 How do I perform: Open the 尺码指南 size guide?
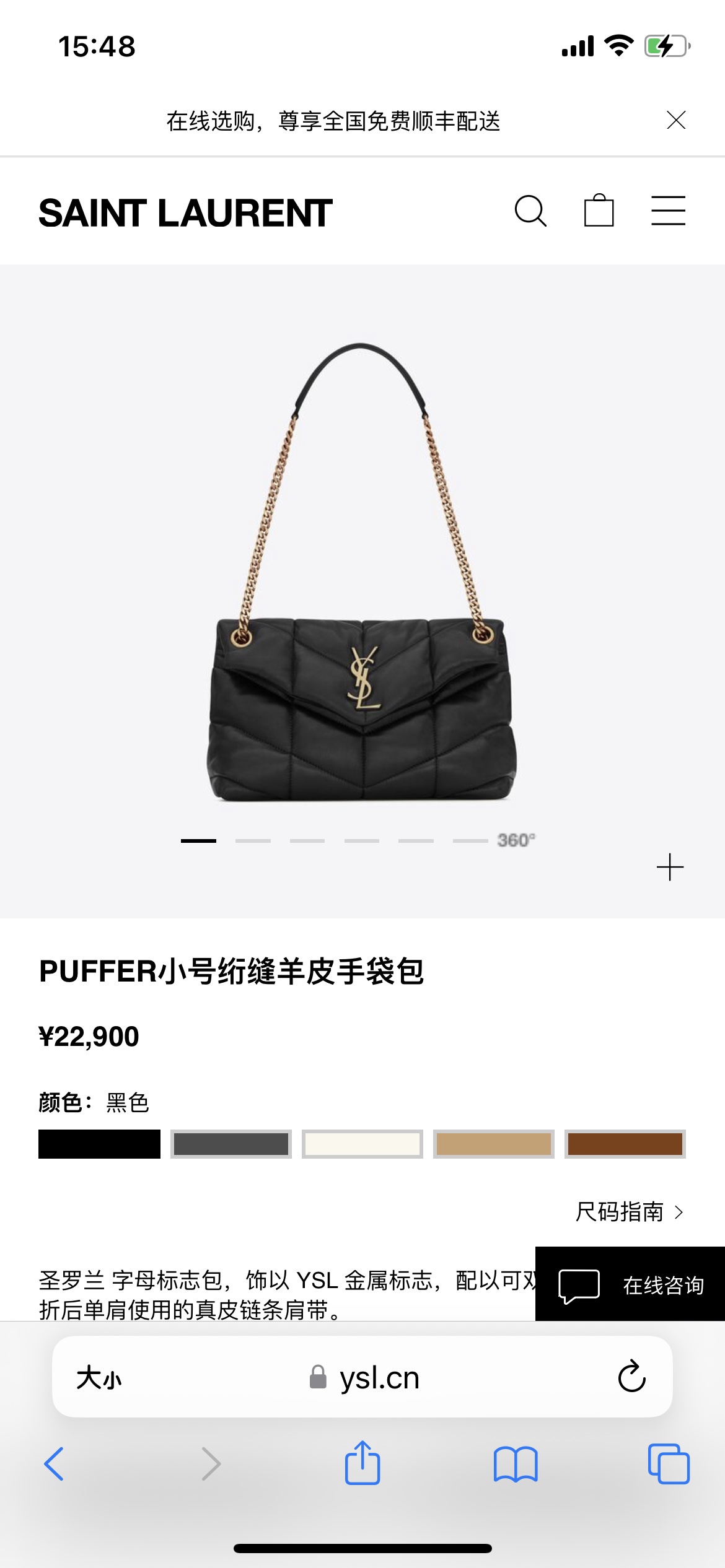[628, 1212]
